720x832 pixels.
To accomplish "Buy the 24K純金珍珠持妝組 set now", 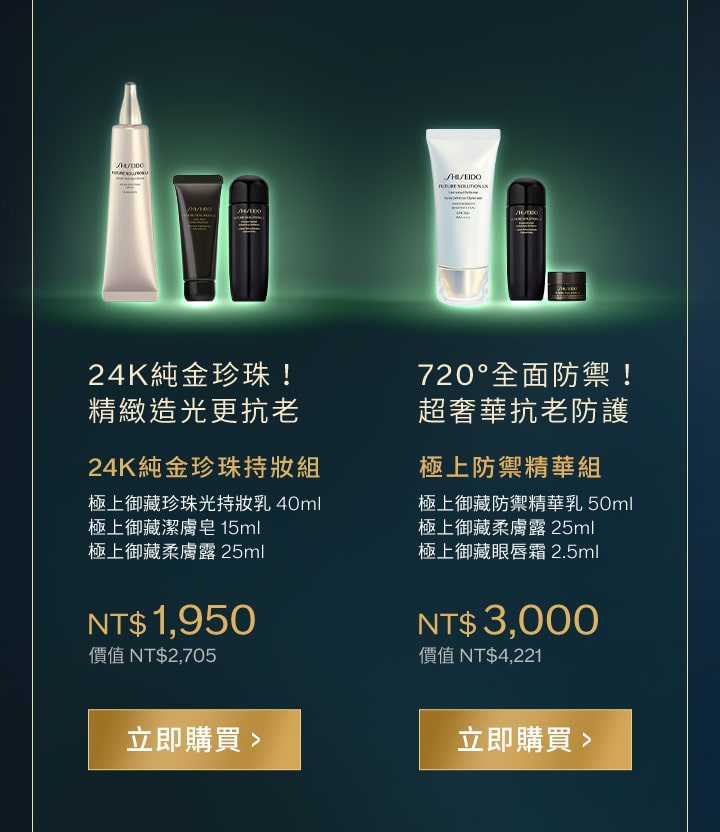I will (194, 740).
